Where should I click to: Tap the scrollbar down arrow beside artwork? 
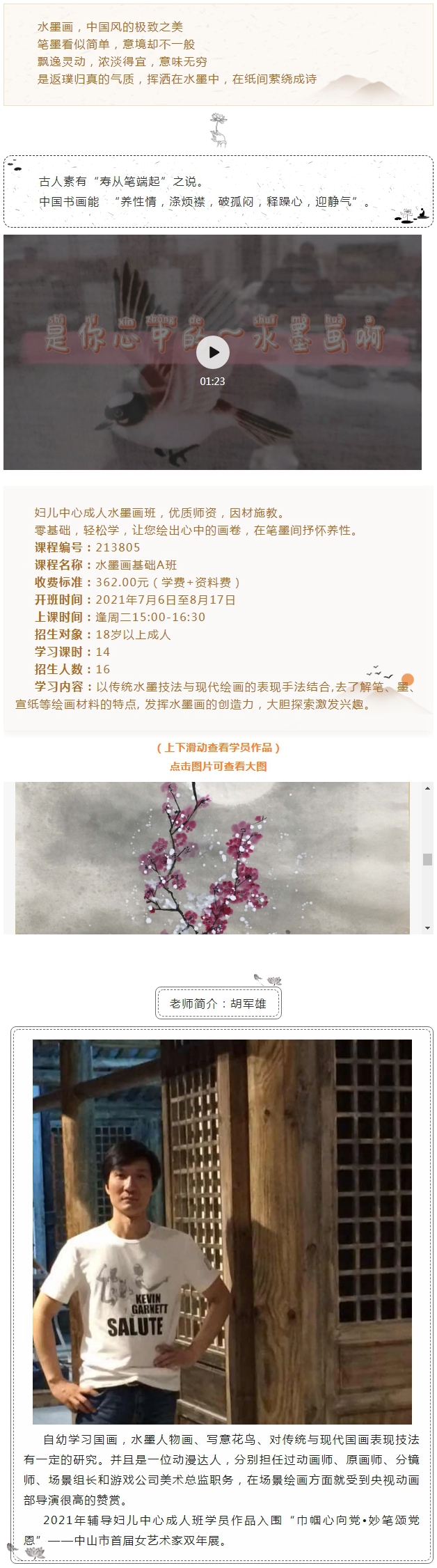tap(427, 927)
